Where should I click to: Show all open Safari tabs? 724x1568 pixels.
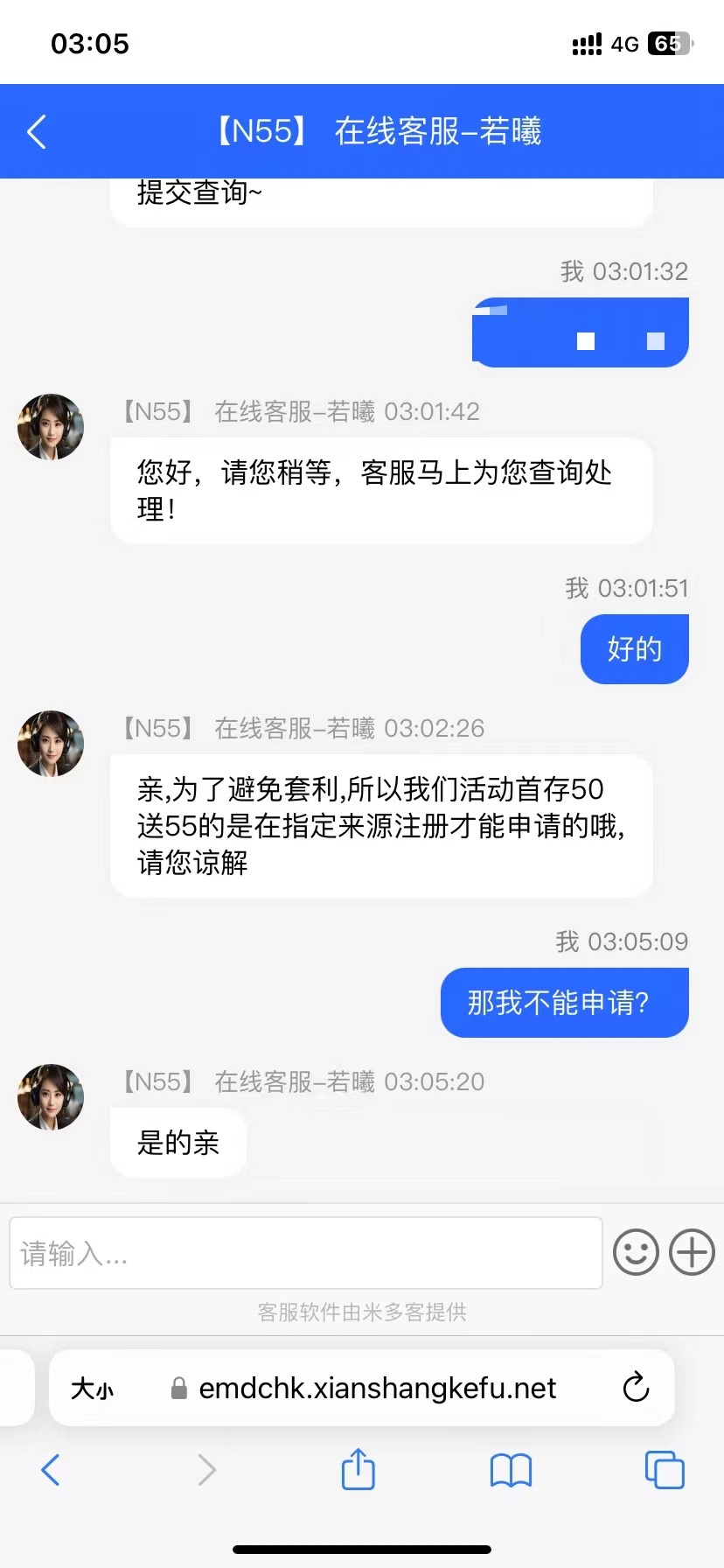[664, 1470]
